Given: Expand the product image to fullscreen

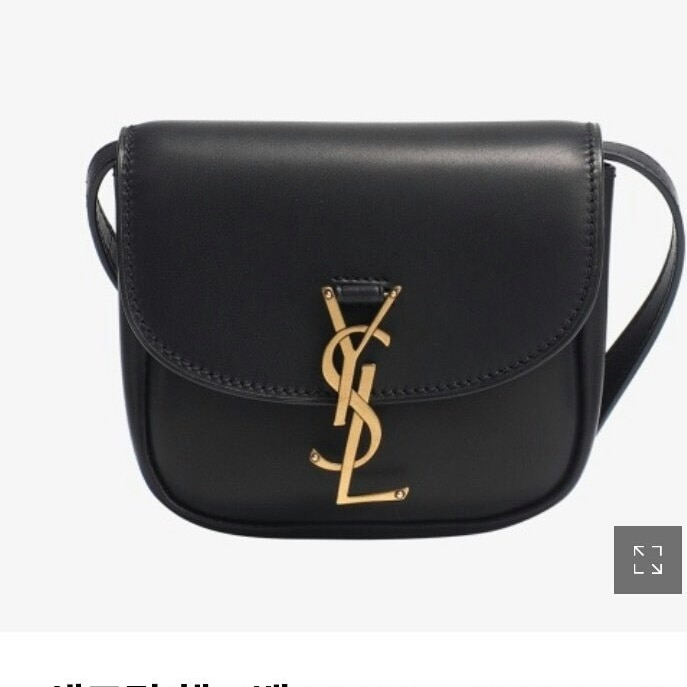Looking at the screenshot, I should [x=647, y=560].
